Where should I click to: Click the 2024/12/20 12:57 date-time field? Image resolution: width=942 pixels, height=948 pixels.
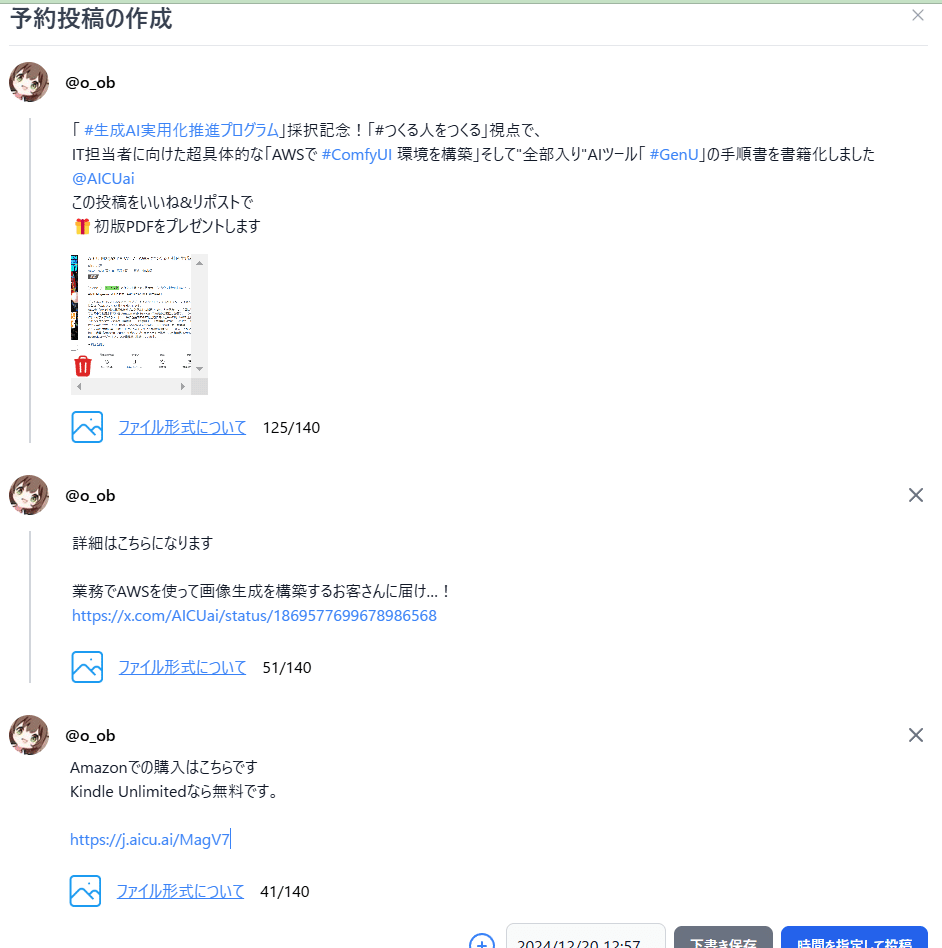585,941
